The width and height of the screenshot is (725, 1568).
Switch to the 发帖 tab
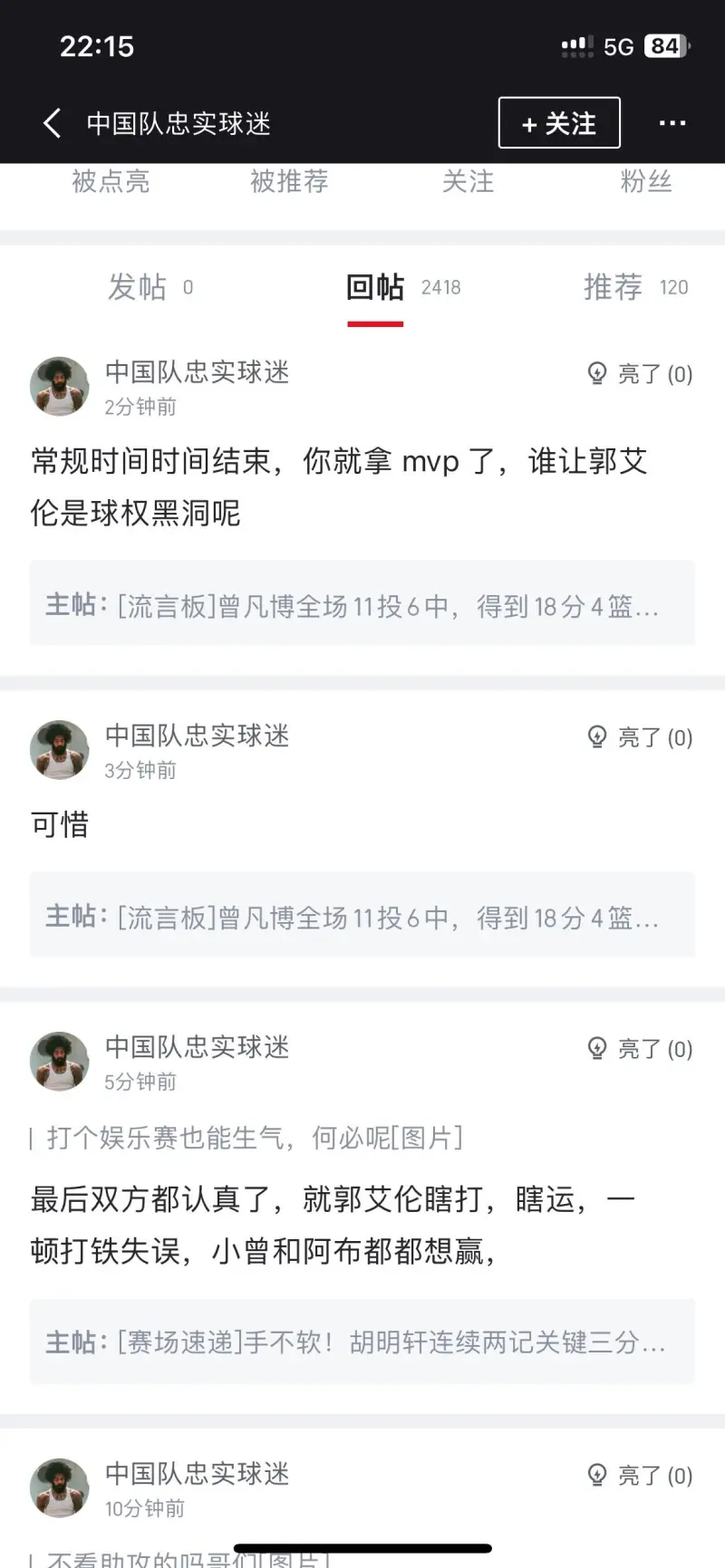click(x=150, y=287)
